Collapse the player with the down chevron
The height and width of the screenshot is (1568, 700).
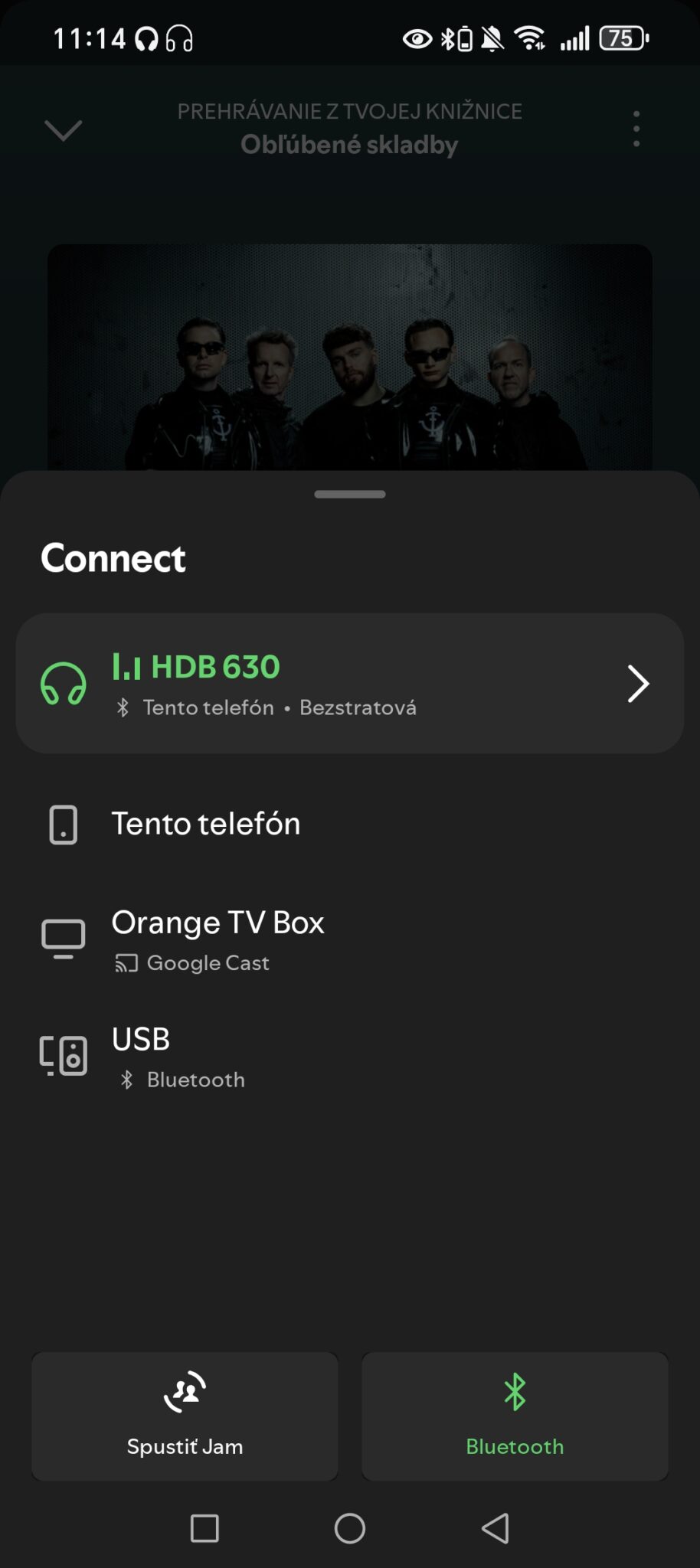(64, 130)
